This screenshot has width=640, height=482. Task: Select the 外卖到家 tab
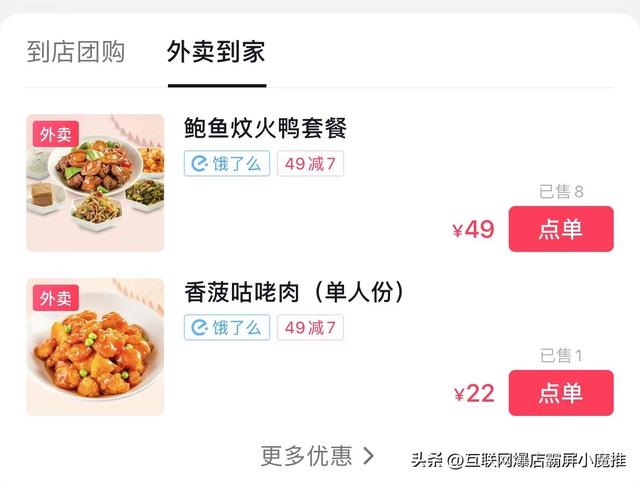point(216,53)
